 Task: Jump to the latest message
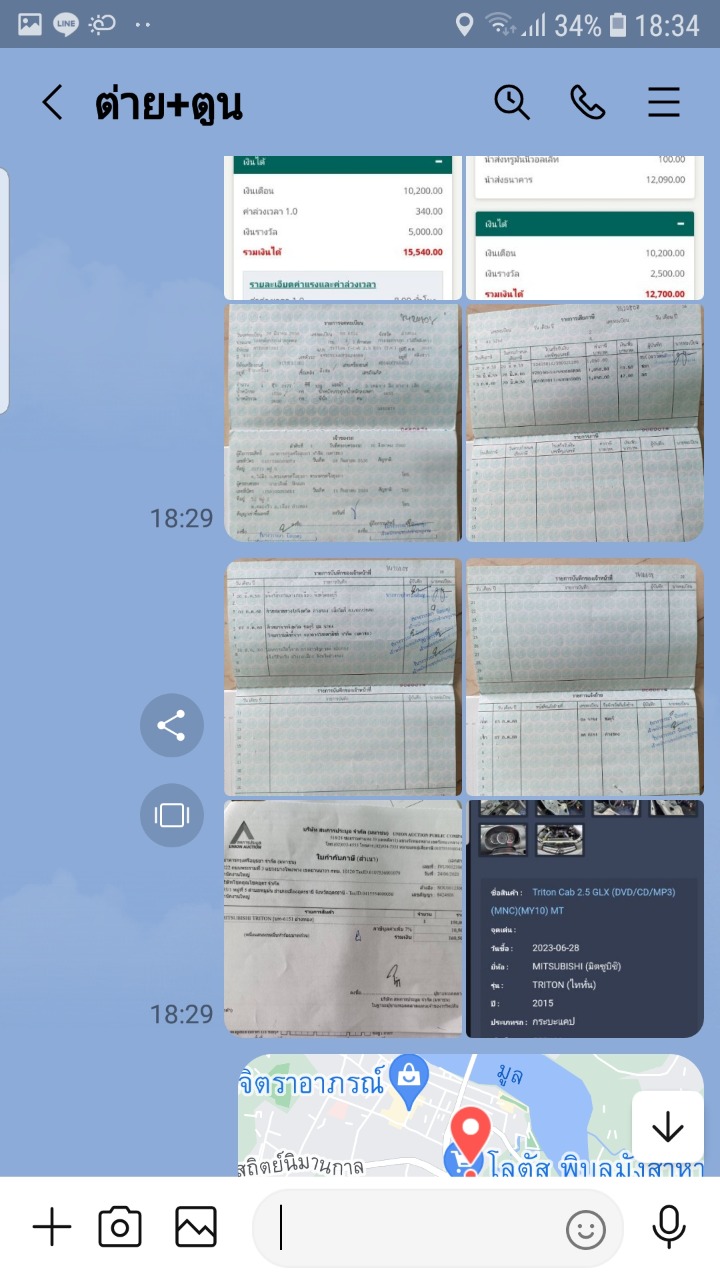(667, 1128)
